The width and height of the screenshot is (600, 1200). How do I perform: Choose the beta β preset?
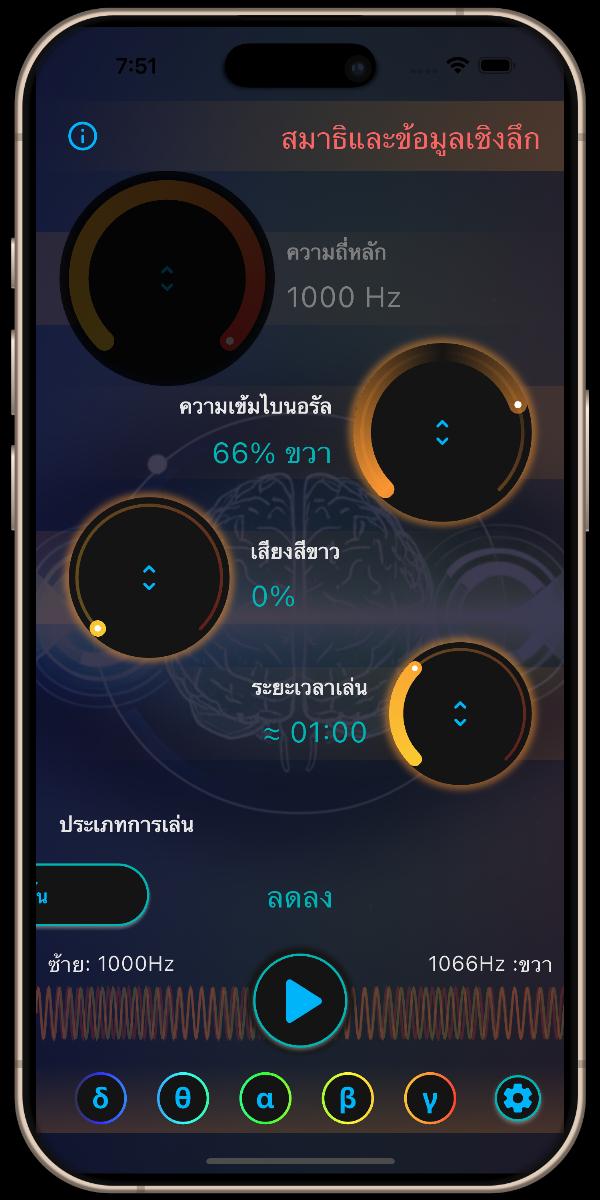click(x=347, y=1099)
